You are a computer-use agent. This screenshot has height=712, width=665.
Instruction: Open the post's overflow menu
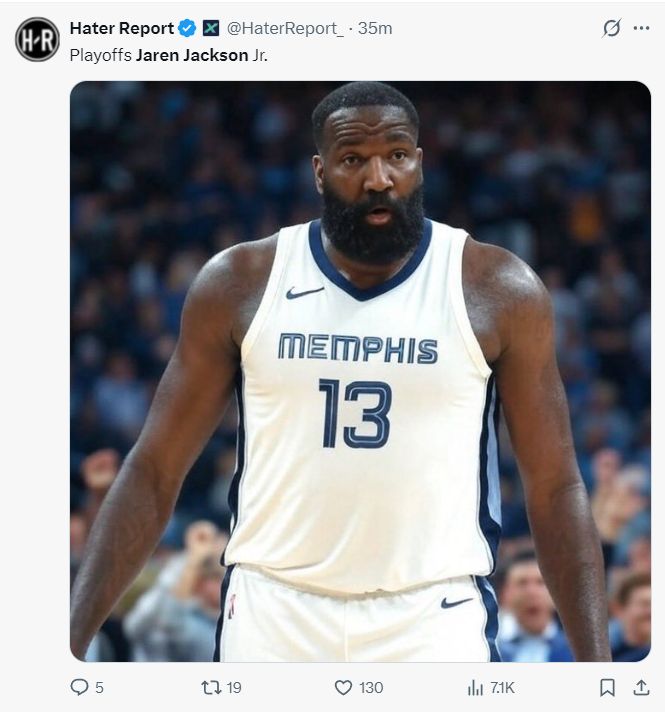point(641,28)
